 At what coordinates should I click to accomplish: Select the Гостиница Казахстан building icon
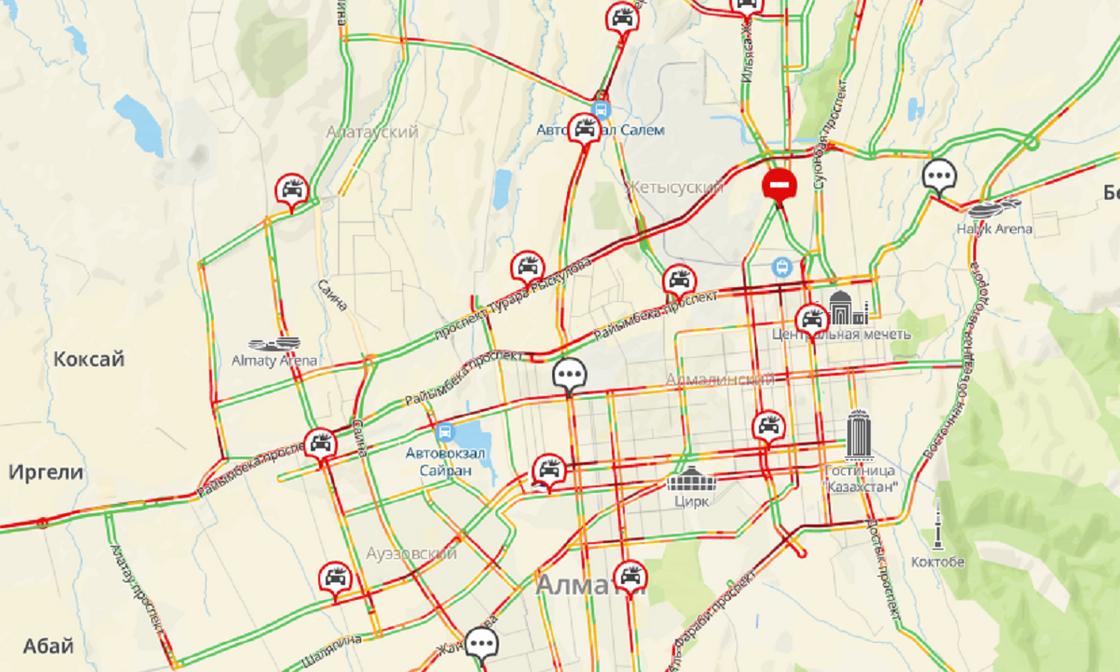(x=859, y=437)
